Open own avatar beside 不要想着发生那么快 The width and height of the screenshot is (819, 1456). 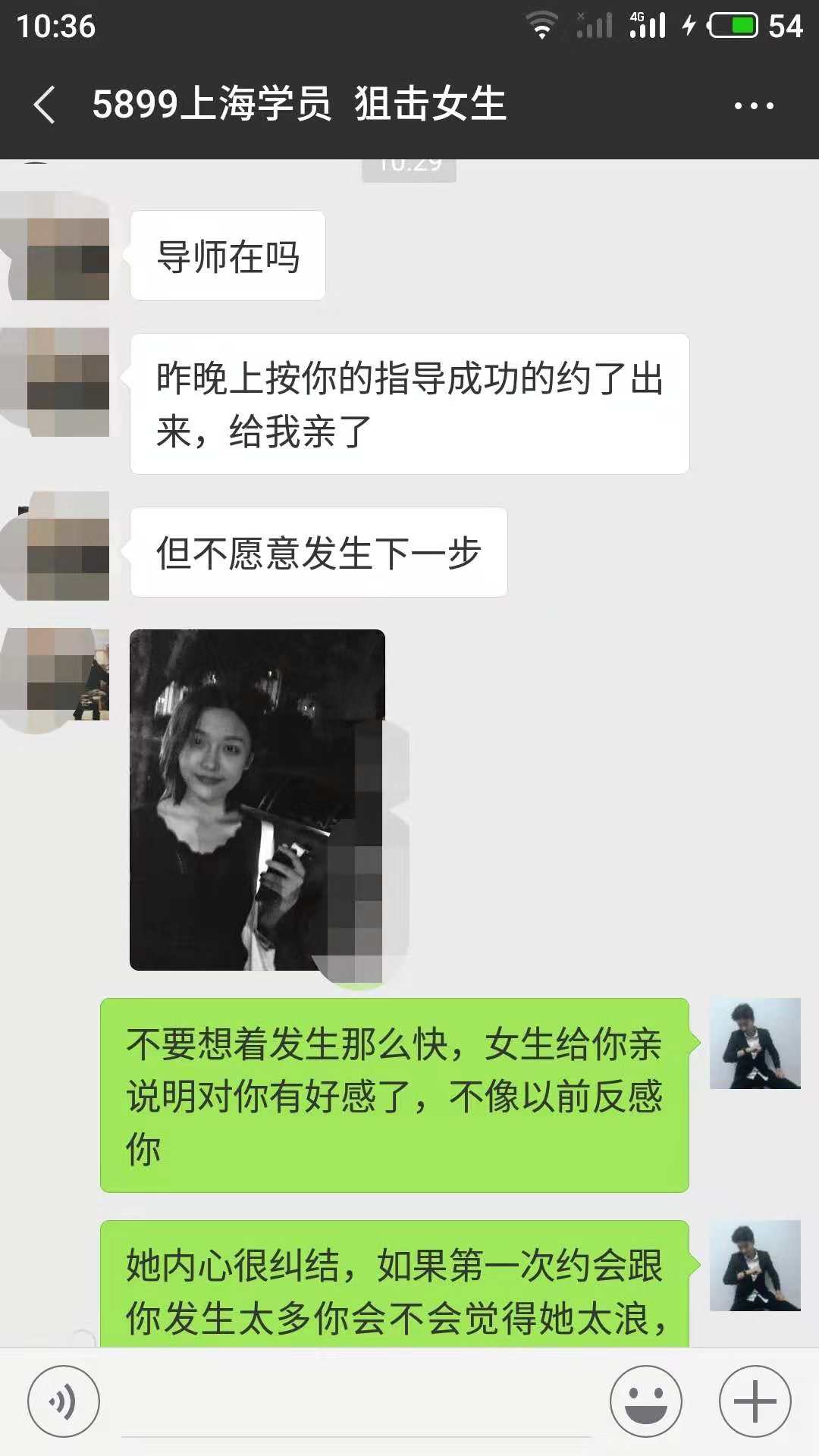755,1043
